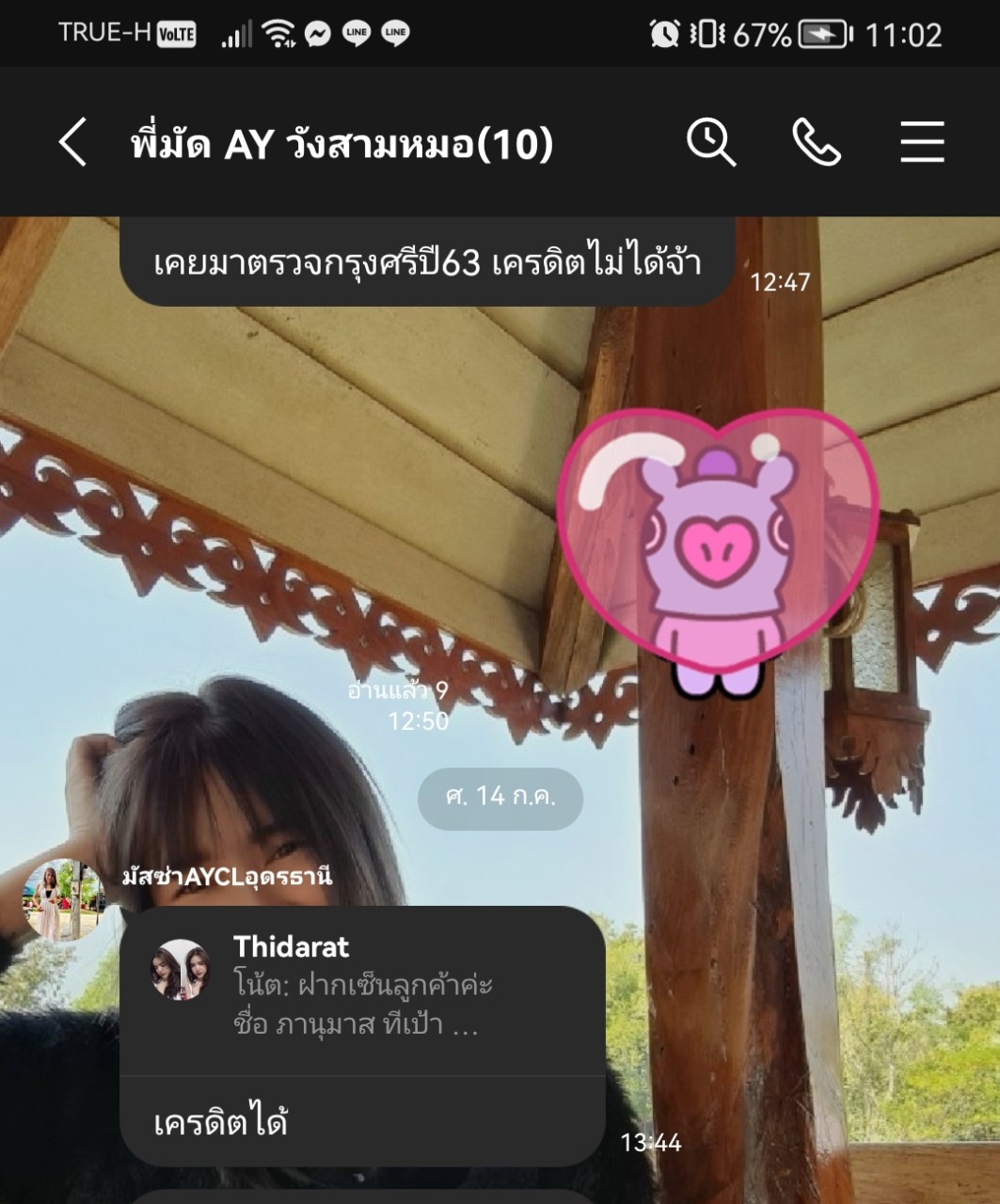Open chat search

click(710, 143)
